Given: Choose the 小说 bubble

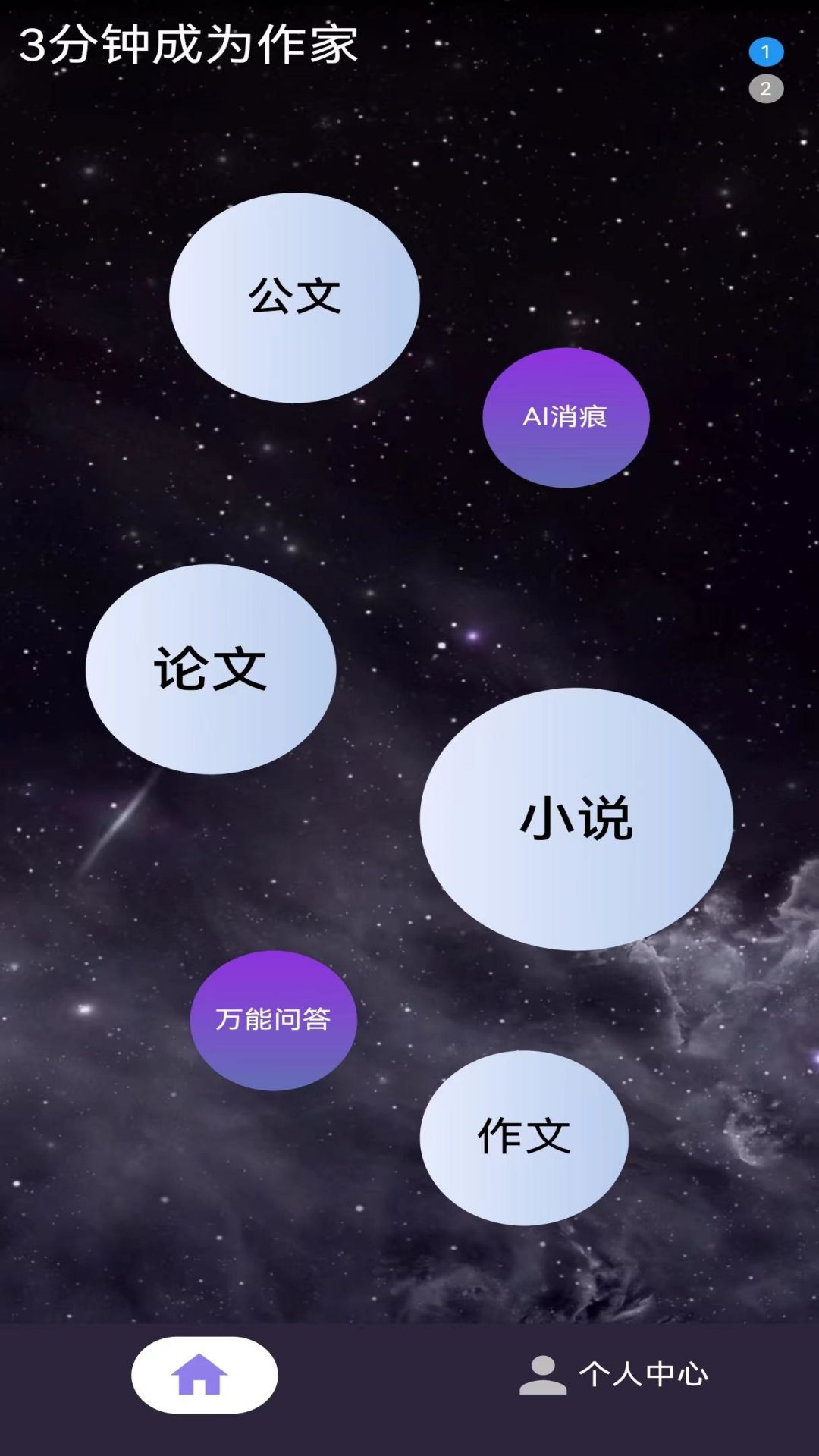Looking at the screenshot, I should coord(576,819).
